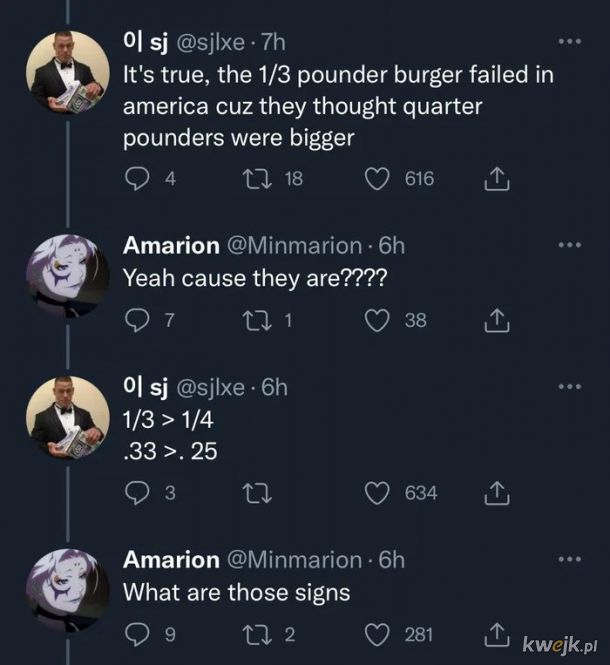610x665 pixels.
Task: Retweet the '1/3 > 1/4' tweet
Action: (257, 493)
